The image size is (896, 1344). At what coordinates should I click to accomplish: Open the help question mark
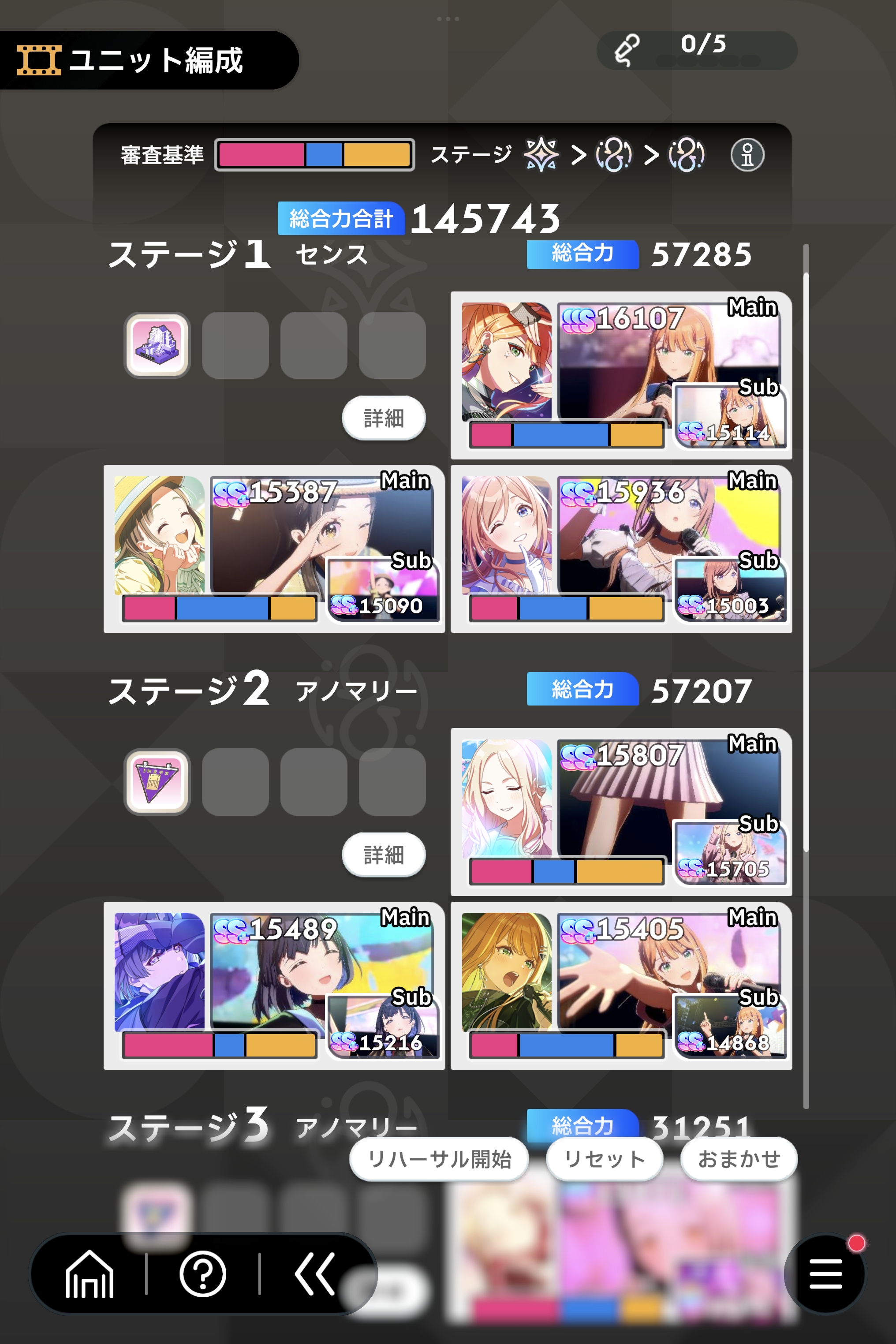click(203, 1274)
